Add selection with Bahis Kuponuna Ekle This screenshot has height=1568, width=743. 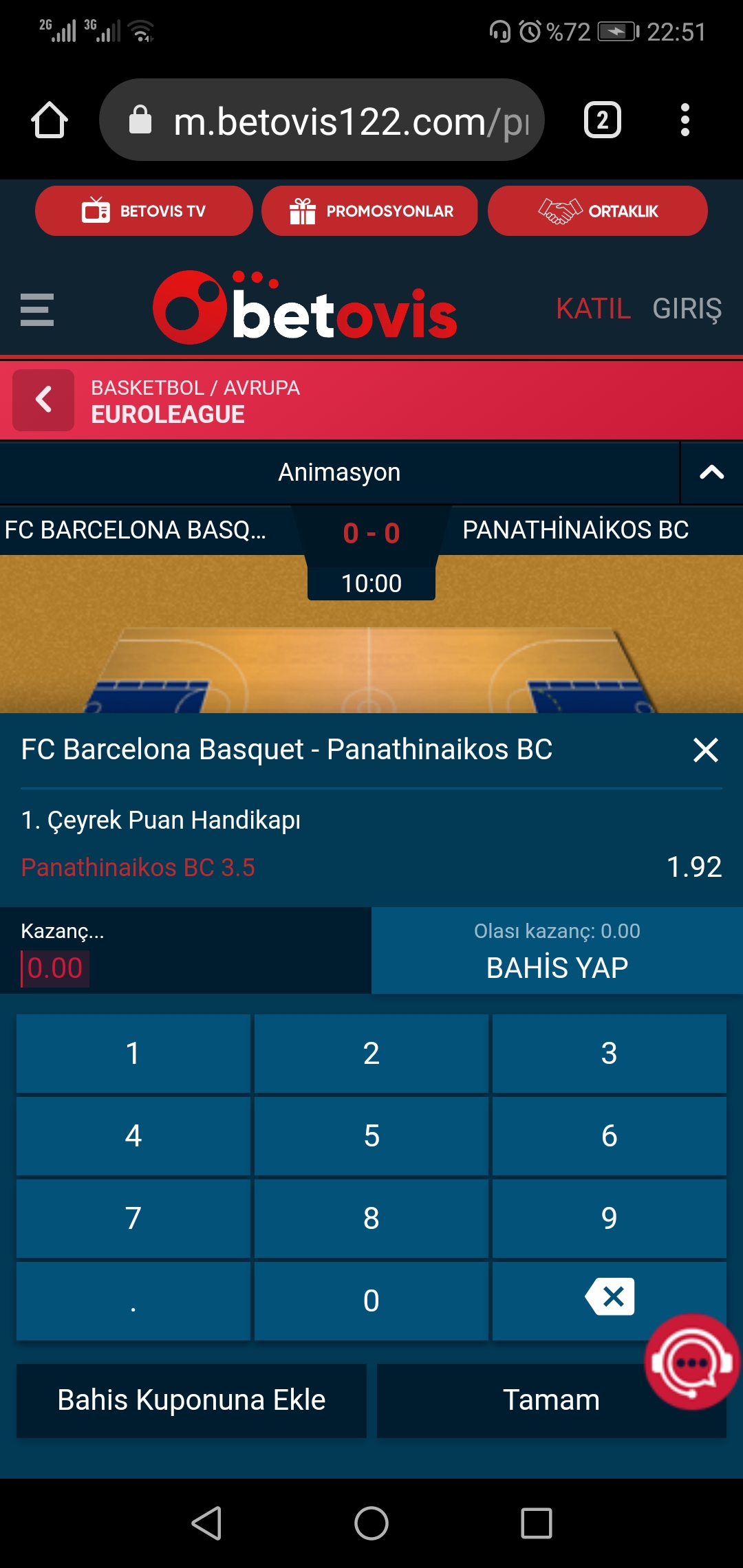tap(191, 1400)
